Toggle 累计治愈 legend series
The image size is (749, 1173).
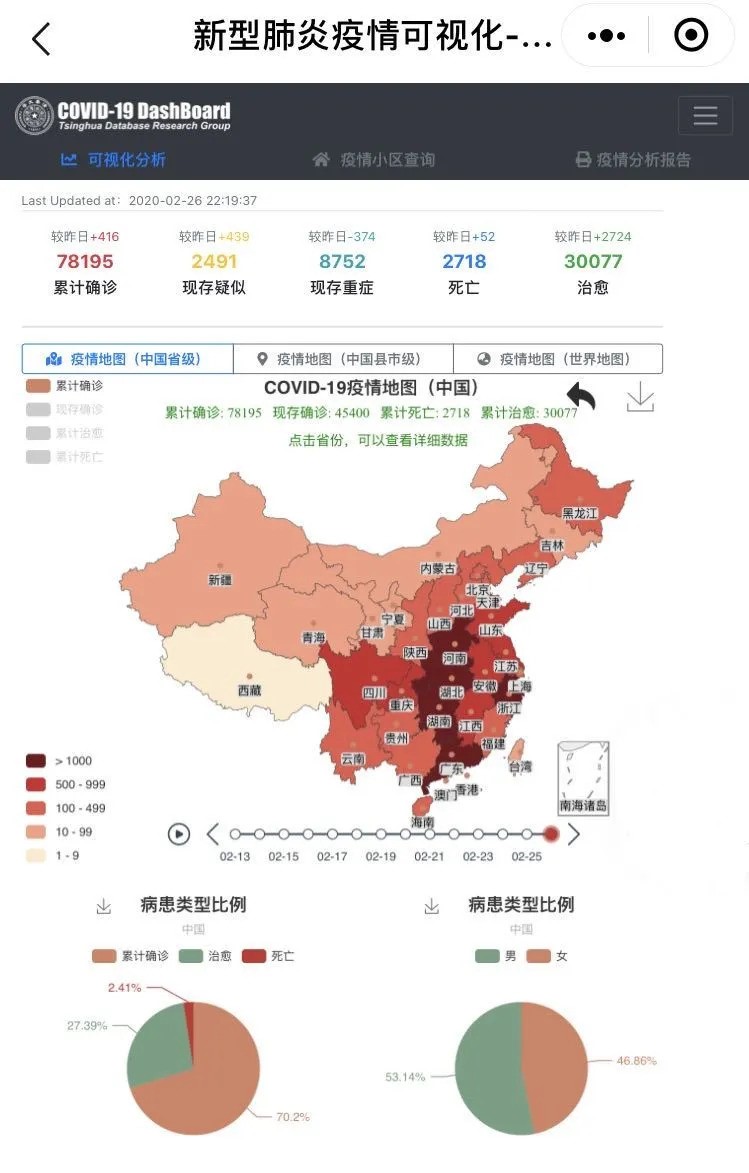(65, 434)
